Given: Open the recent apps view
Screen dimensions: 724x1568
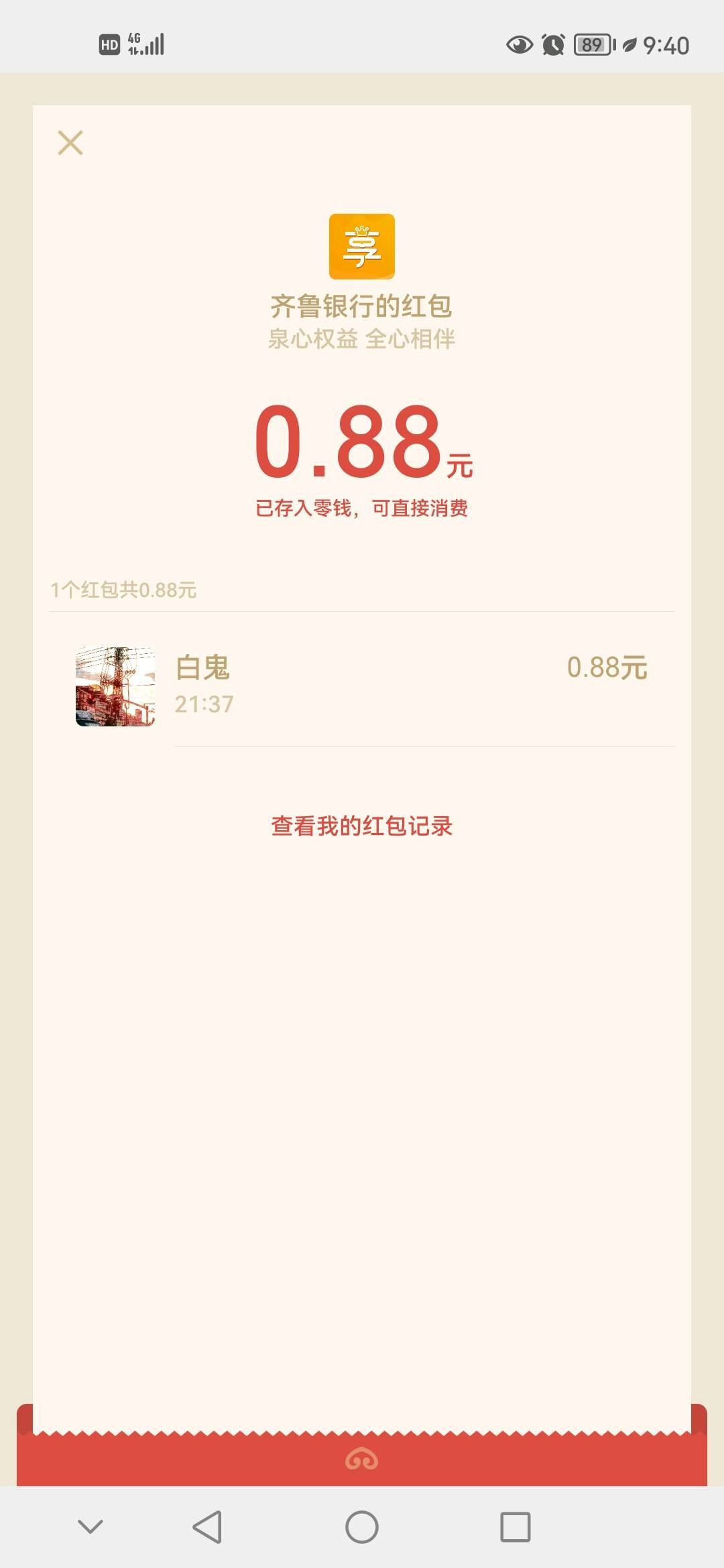Looking at the screenshot, I should coord(516,1527).
